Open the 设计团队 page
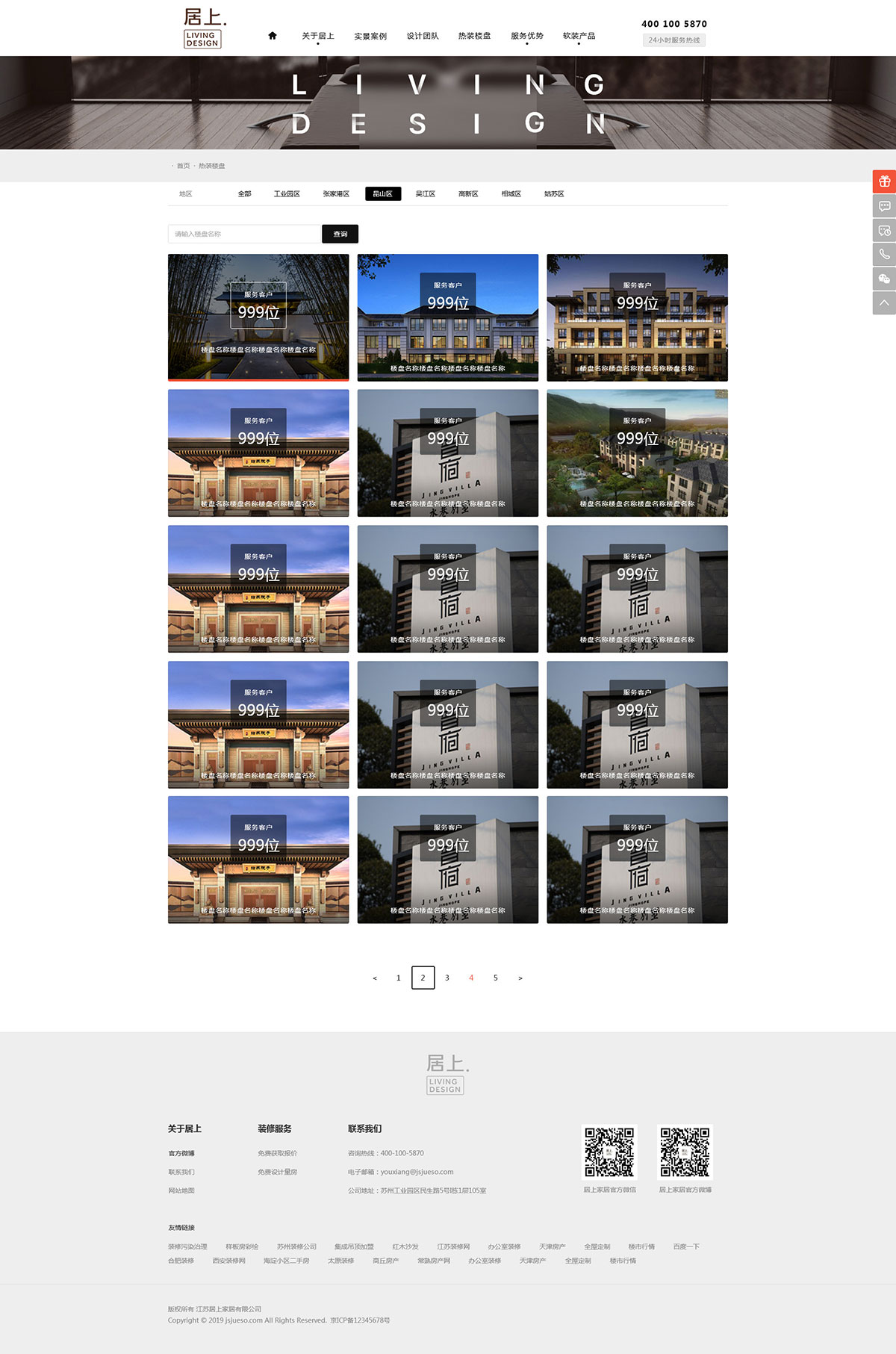Image resolution: width=896 pixels, height=1354 pixels. (x=423, y=36)
